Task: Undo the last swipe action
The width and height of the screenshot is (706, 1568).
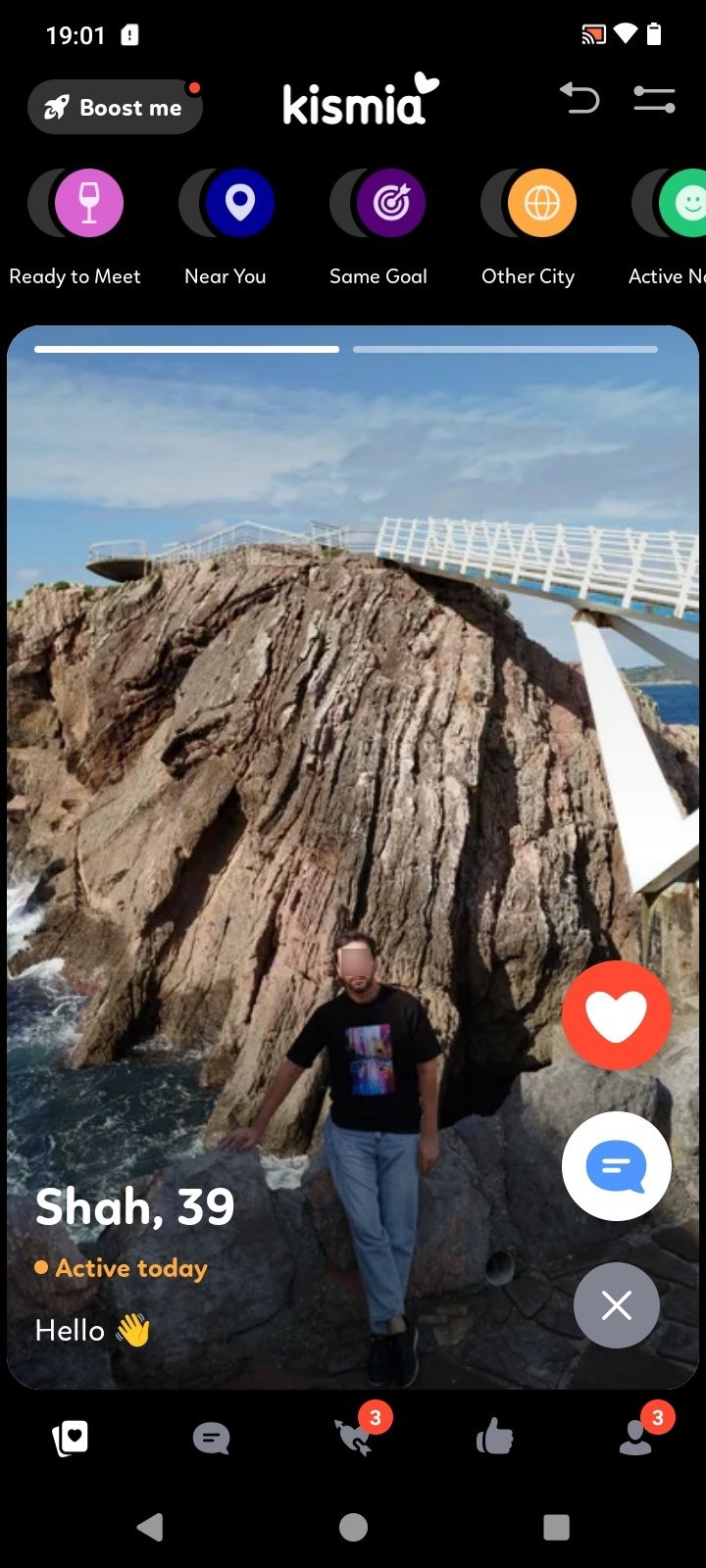Action: click(x=580, y=99)
